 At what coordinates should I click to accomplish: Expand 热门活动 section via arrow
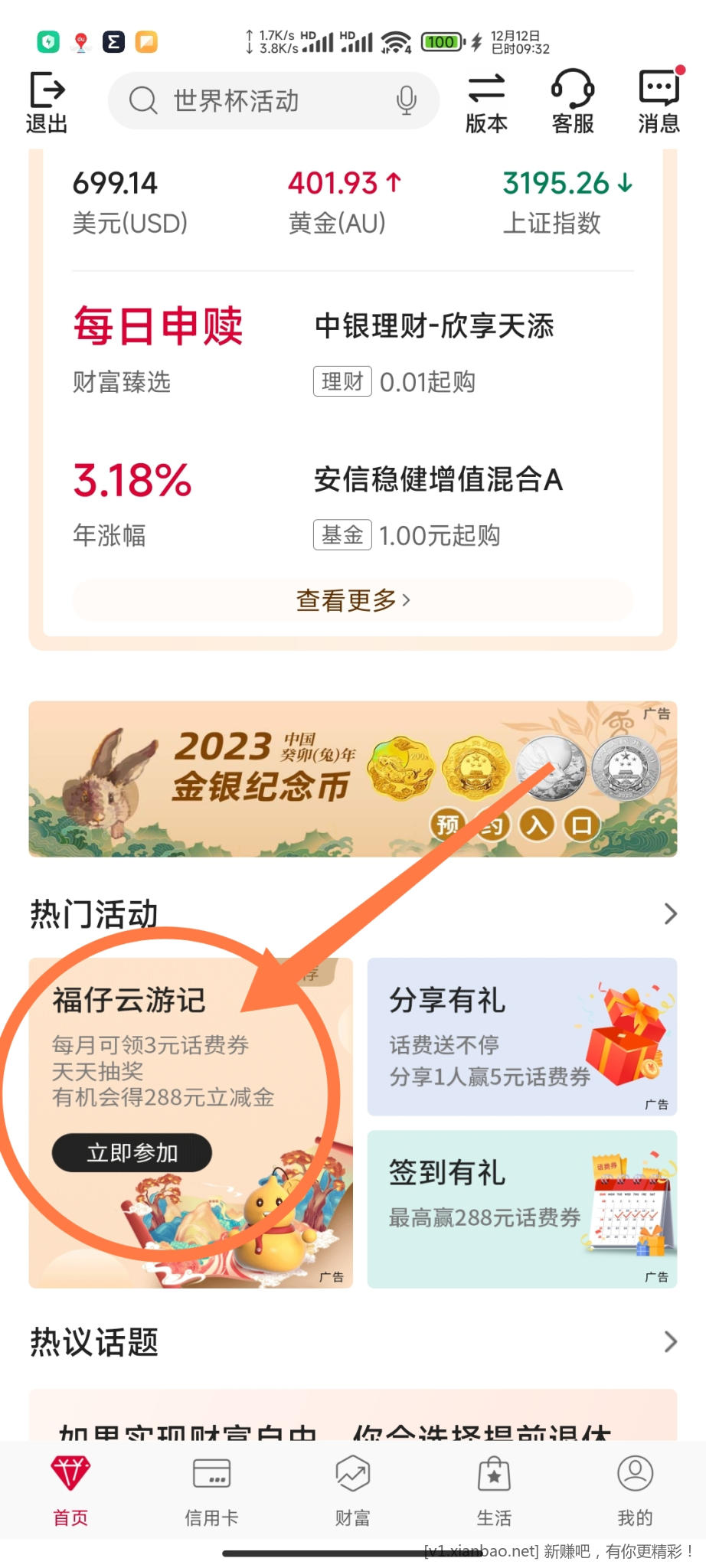(670, 913)
